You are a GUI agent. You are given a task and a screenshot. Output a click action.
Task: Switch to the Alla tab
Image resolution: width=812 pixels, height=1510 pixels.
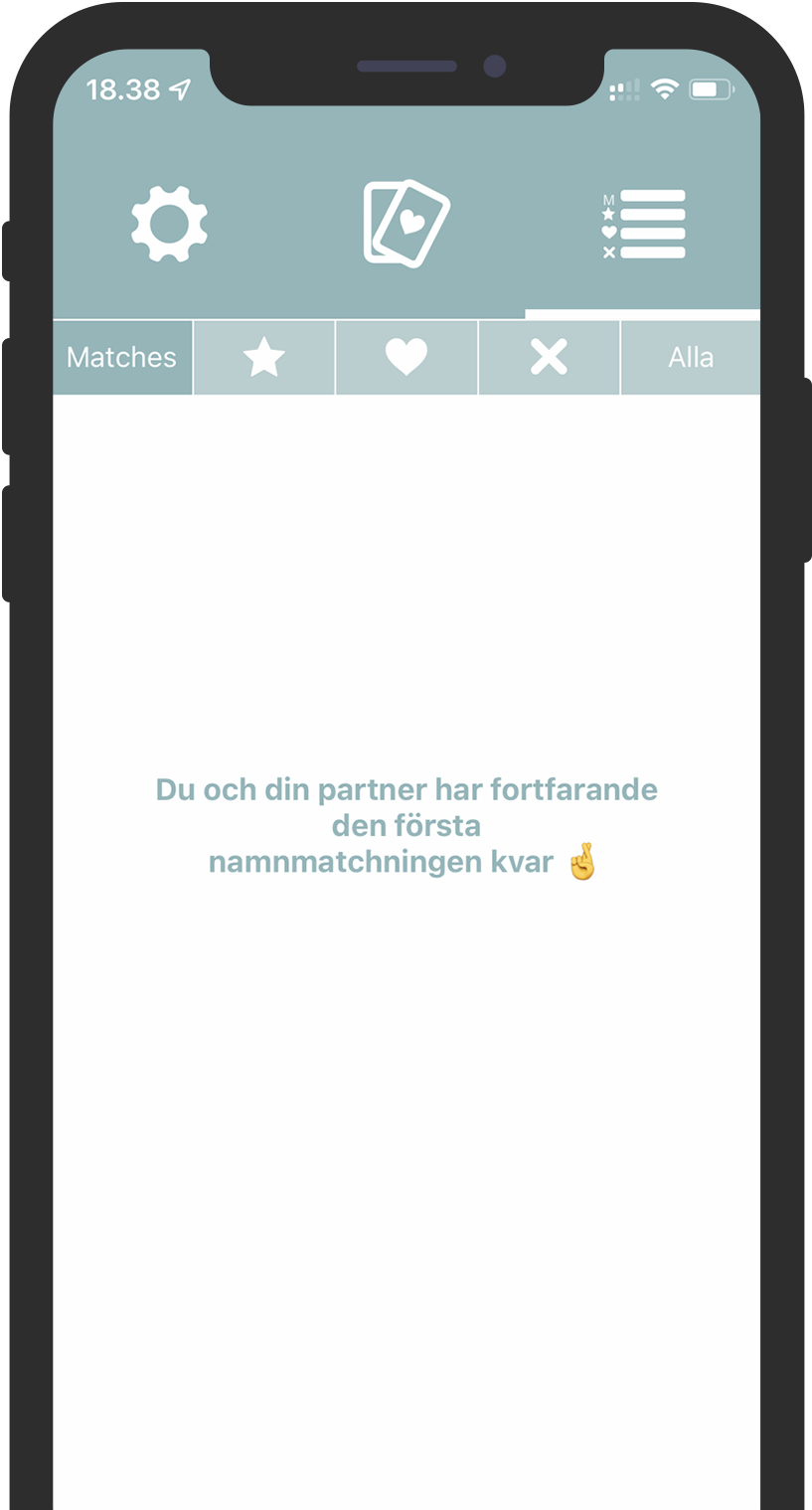tap(691, 358)
